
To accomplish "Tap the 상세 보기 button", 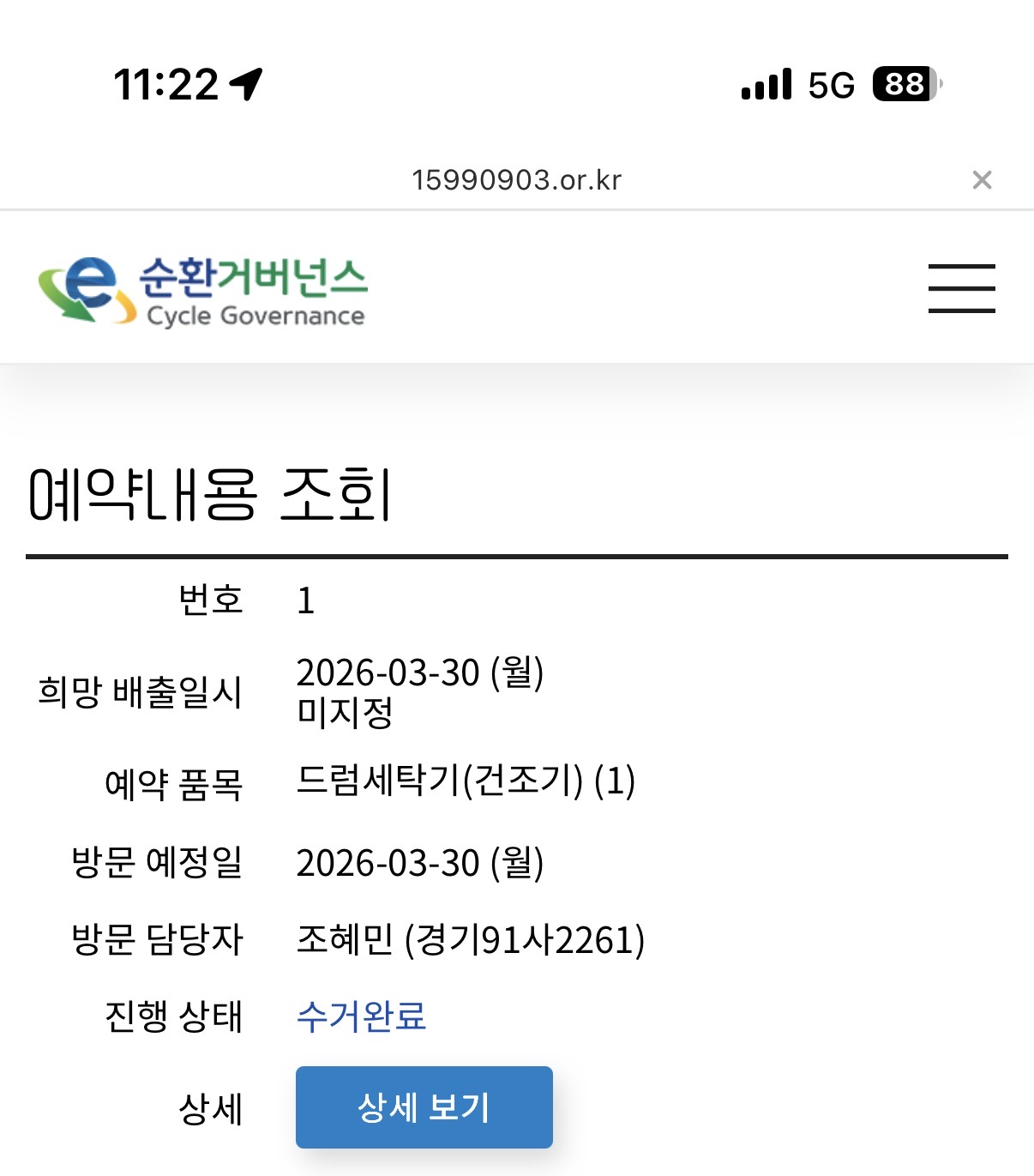I will pyautogui.click(x=424, y=1107).
